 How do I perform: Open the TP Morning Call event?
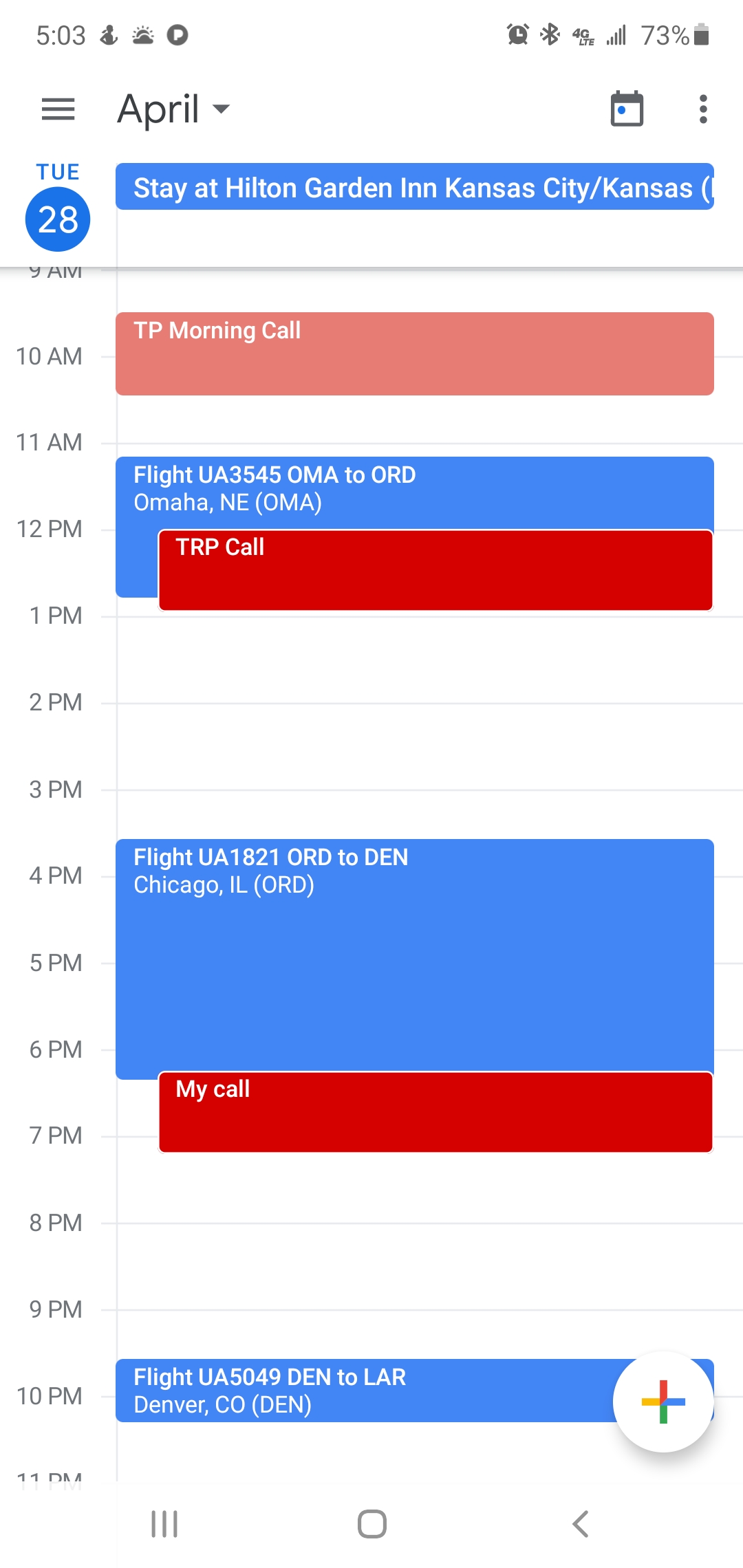tap(414, 353)
